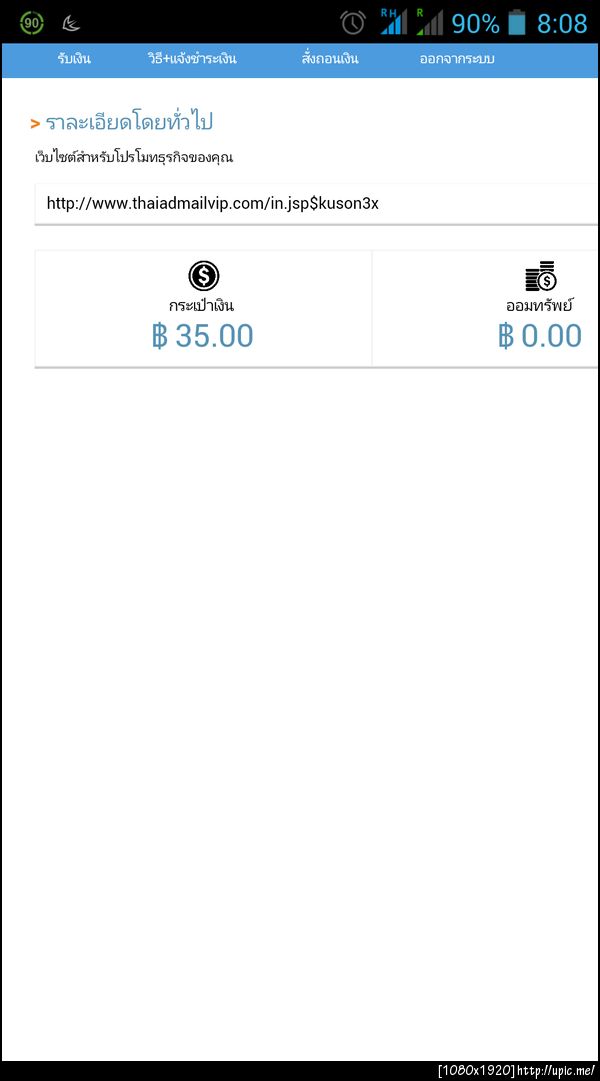The width and height of the screenshot is (600, 1081).
Task: Open the ออมทรัพย์ savings card
Action: pyautogui.click(x=487, y=309)
